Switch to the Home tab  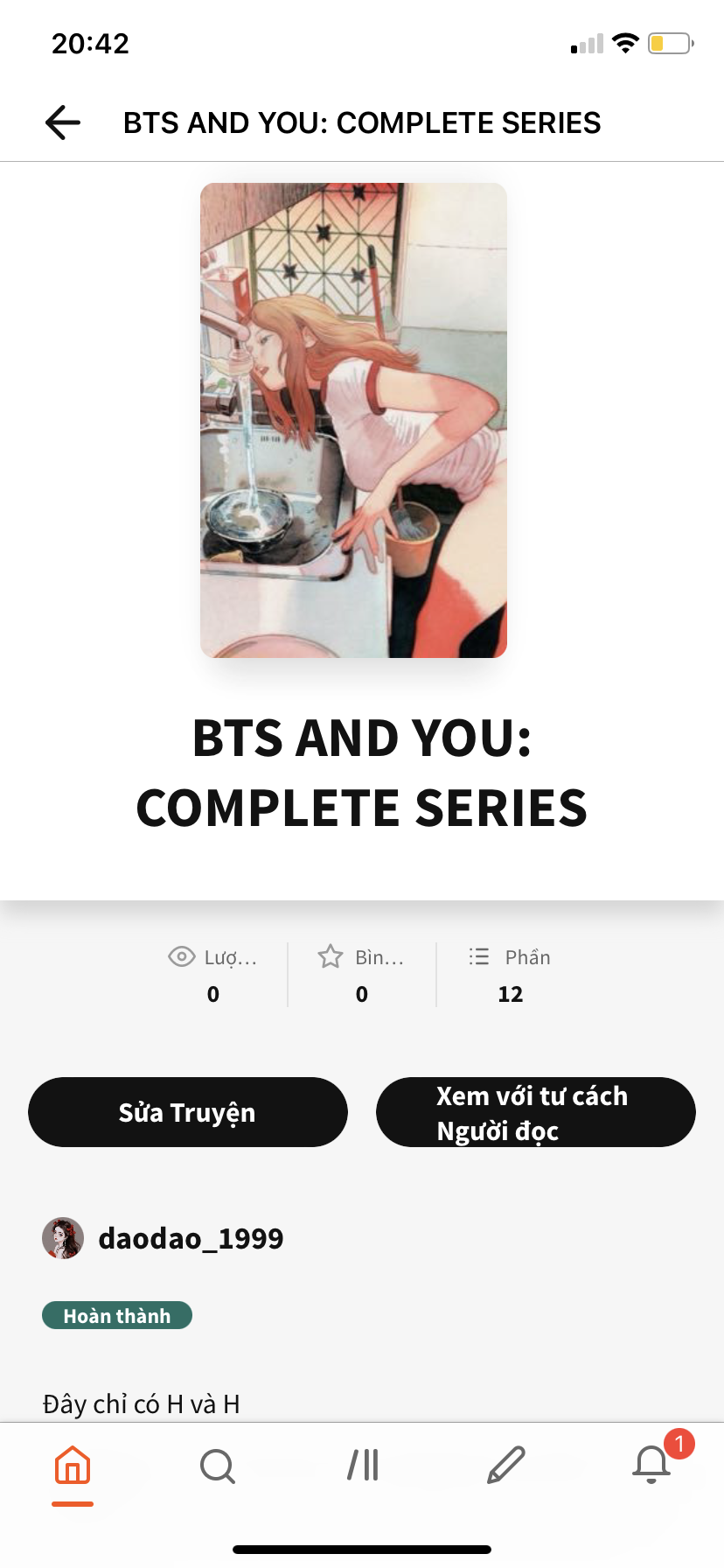pyautogui.click(x=73, y=1466)
